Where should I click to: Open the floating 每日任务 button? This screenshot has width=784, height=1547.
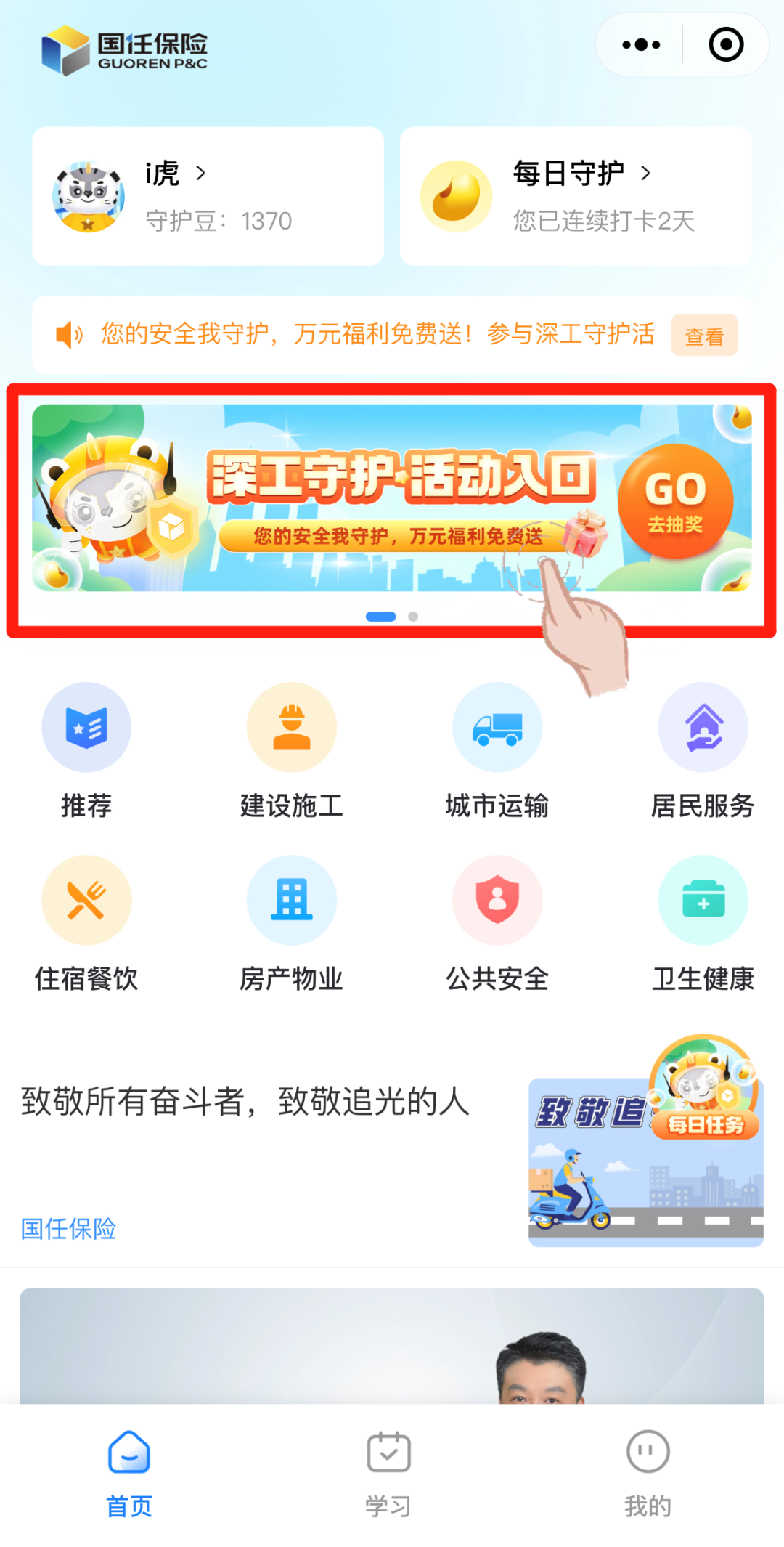tap(704, 1088)
